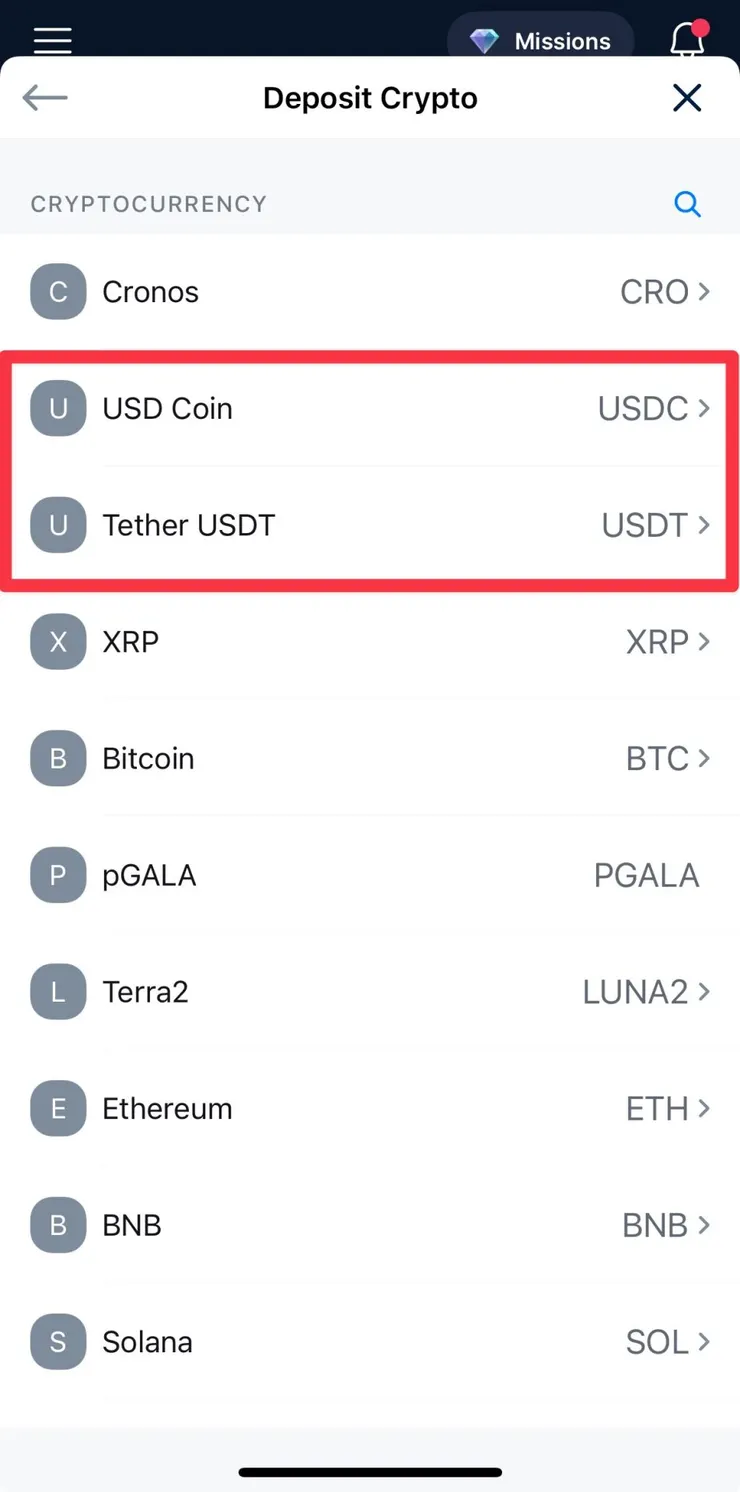The width and height of the screenshot is (740, 1492).
Task: Select the CRYPTOCURRENCY section header
Action: coord(148,204)
